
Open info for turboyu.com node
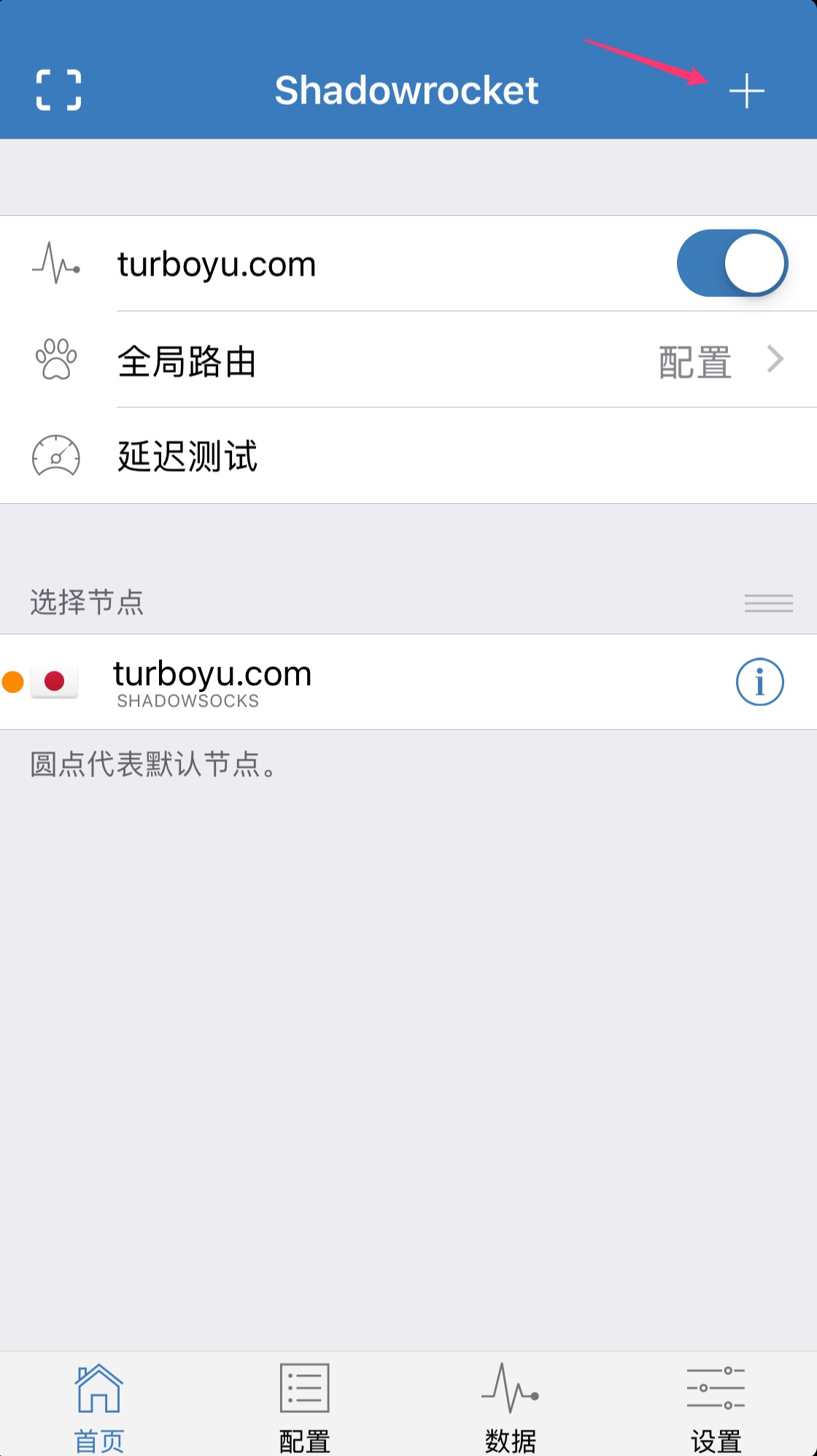[x=759, y=682]
